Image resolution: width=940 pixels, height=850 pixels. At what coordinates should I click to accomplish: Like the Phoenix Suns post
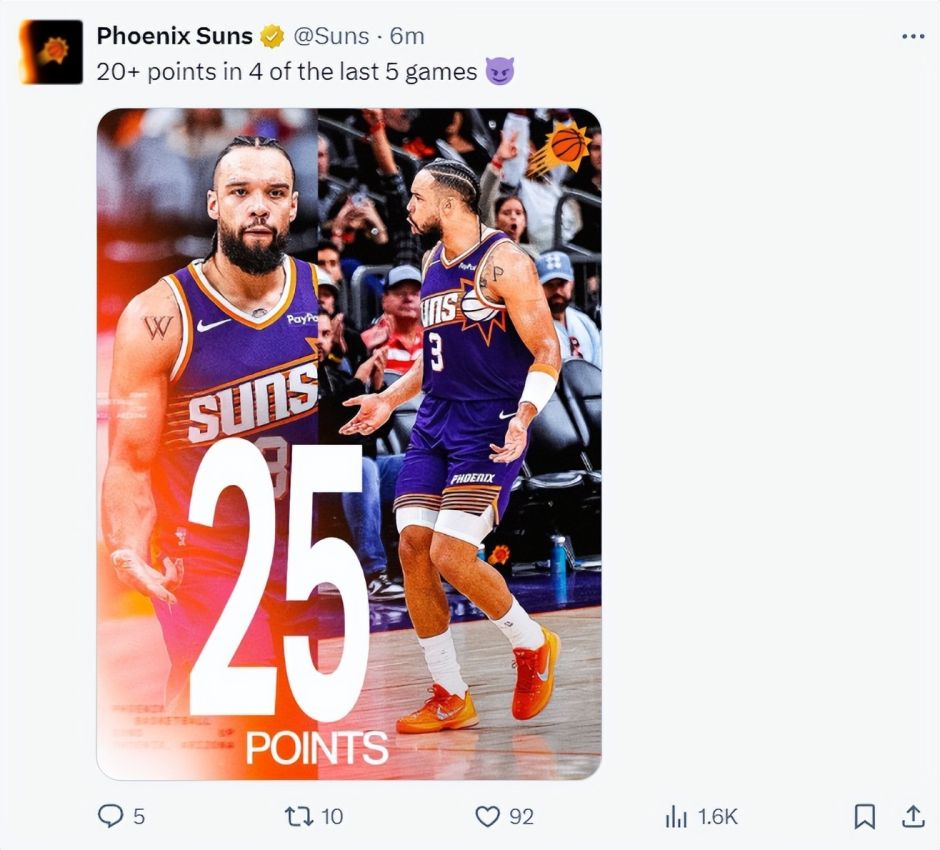pyautogui.click(x=487, y=816)
